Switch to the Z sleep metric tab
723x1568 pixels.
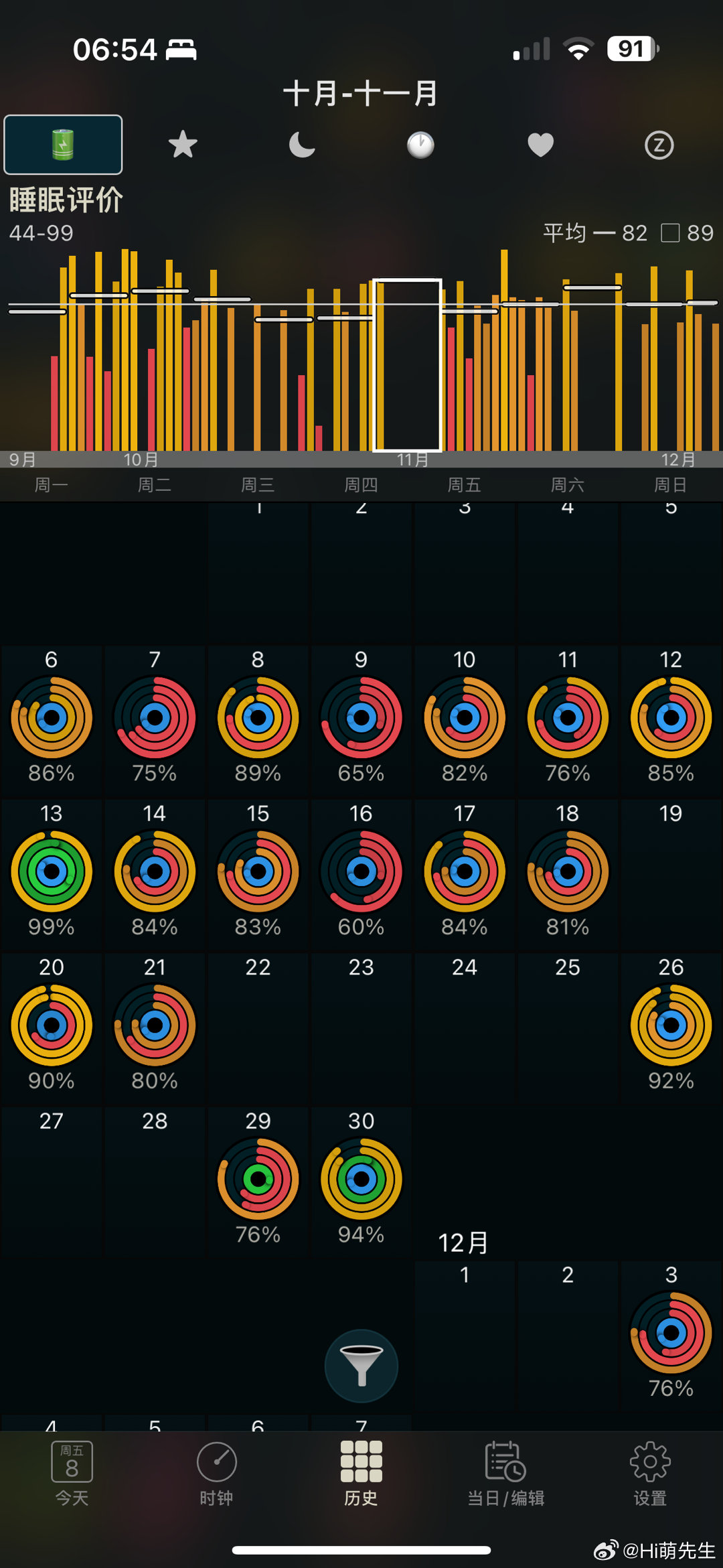pyautogui.click(x=659, y=145)
